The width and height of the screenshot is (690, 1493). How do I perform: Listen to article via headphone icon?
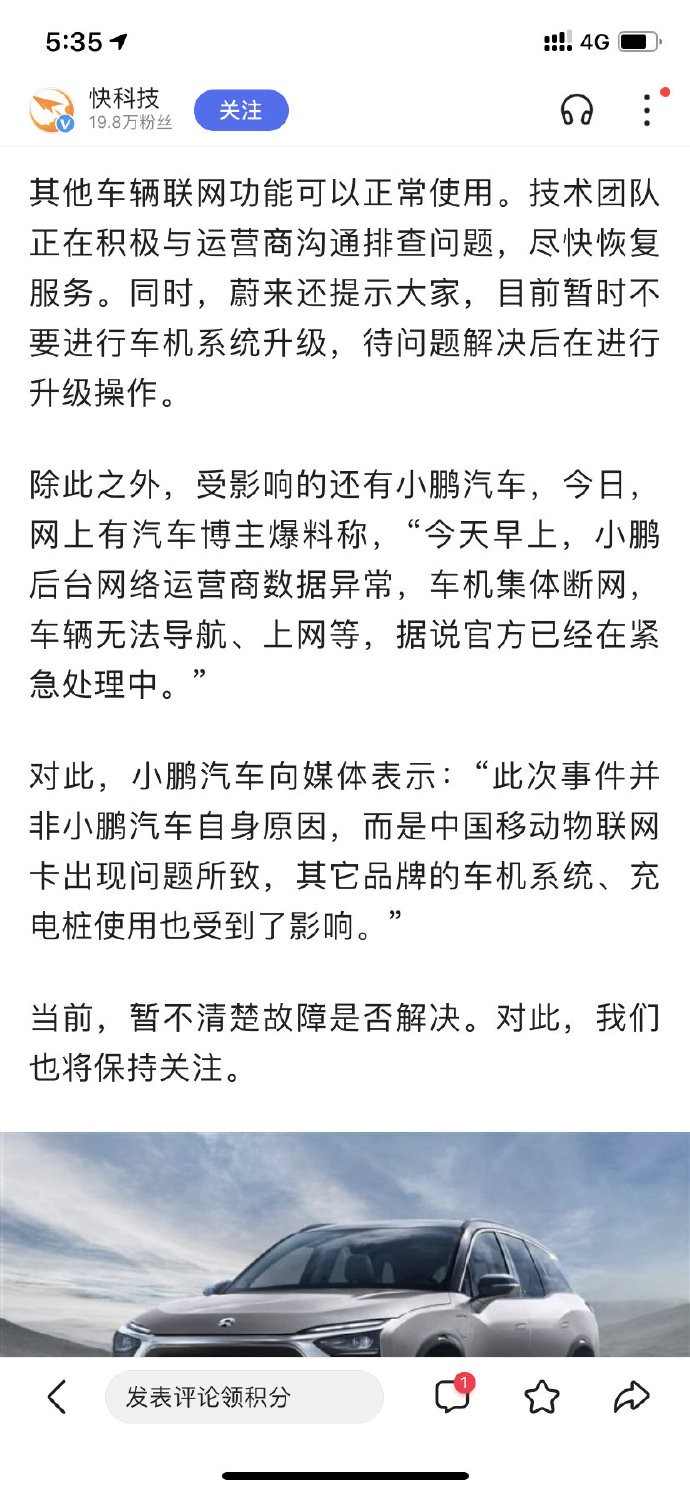click(x=577, y=110)
